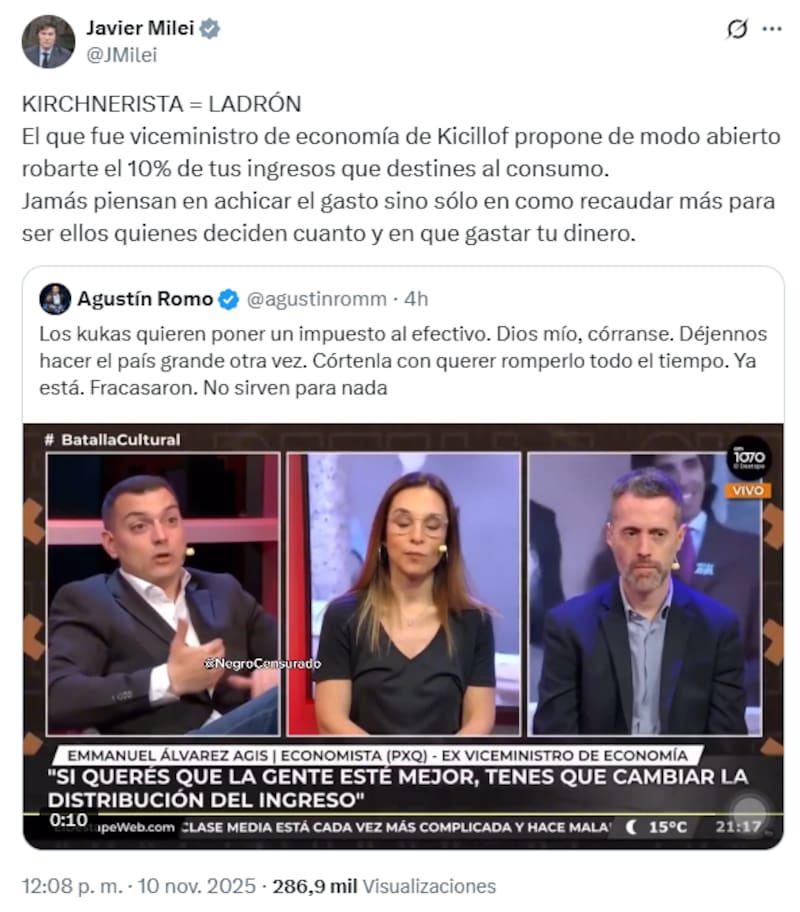Open the three-dot overflow menu
The height and width of the screenshot is (912, 800).
772,30
